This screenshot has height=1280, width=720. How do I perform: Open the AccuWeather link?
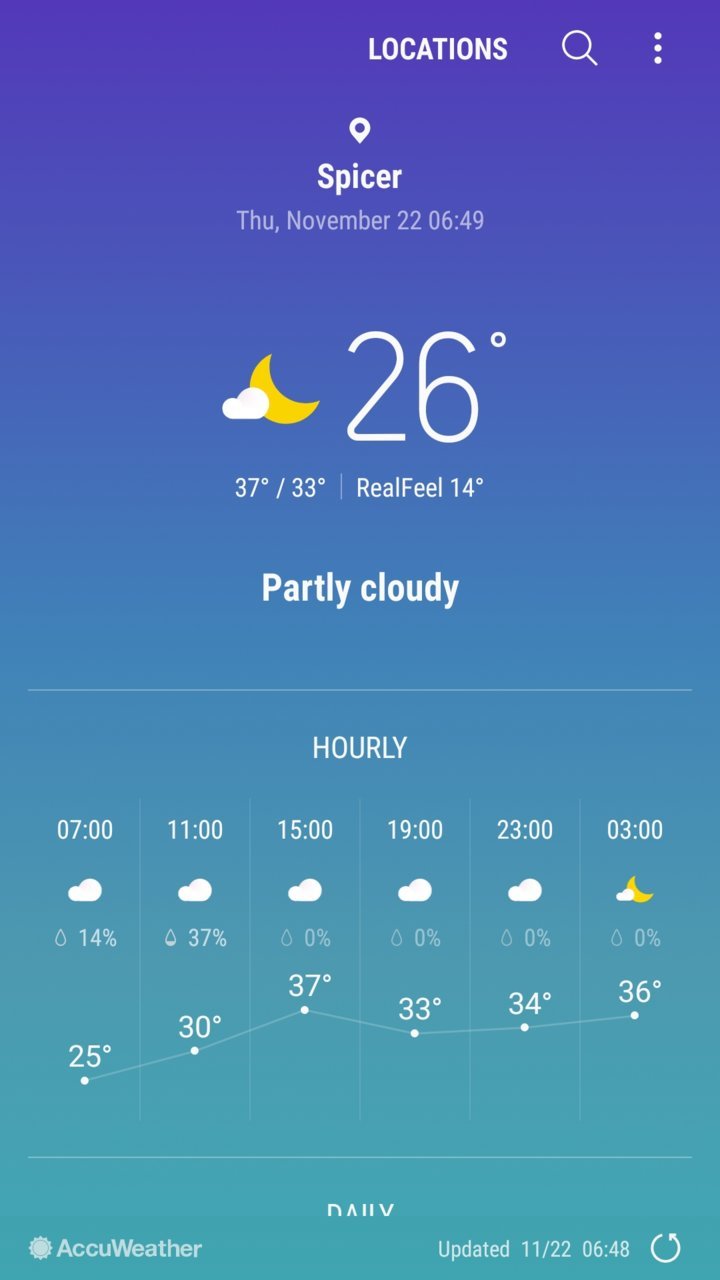(115, 1248)
